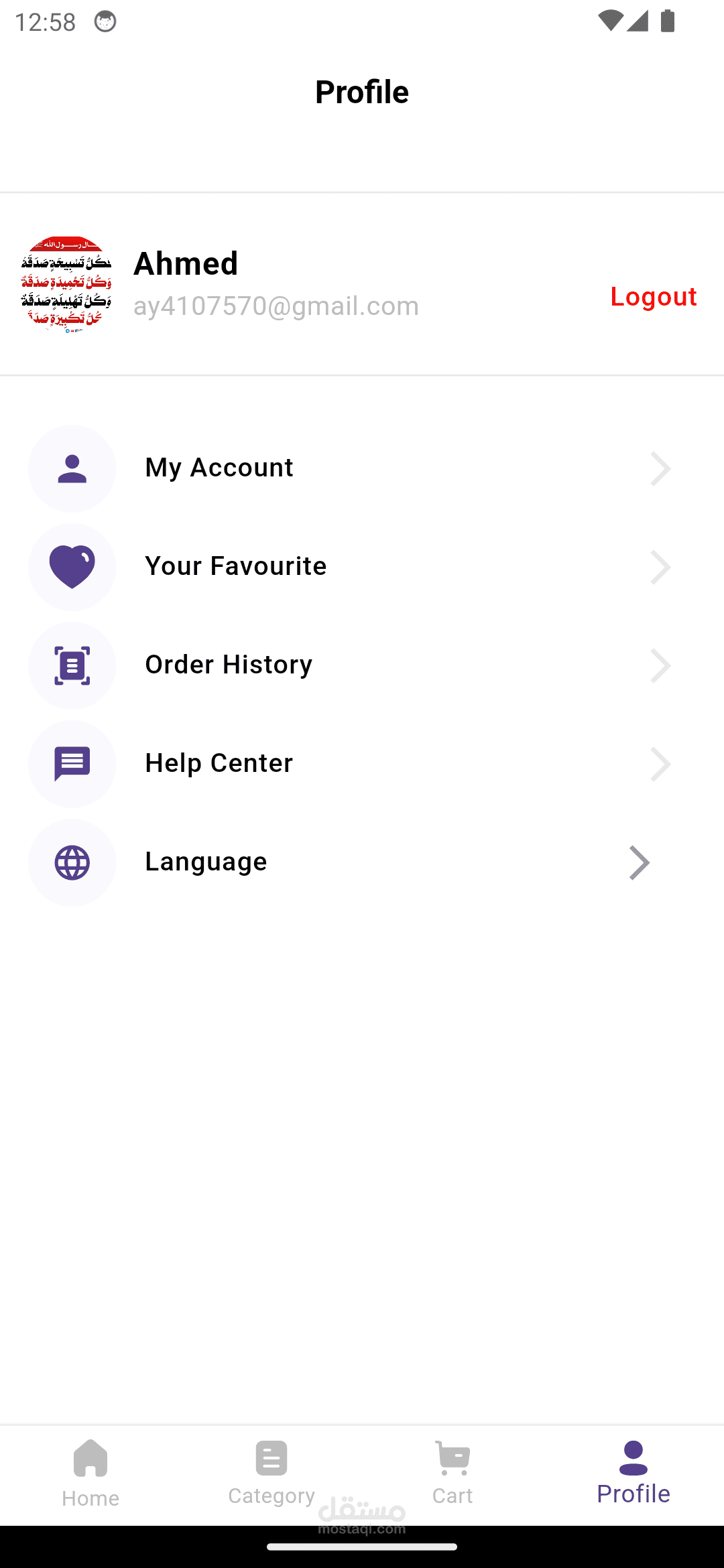Open the Help Center

pyautogui.click(x=362, y=764)
